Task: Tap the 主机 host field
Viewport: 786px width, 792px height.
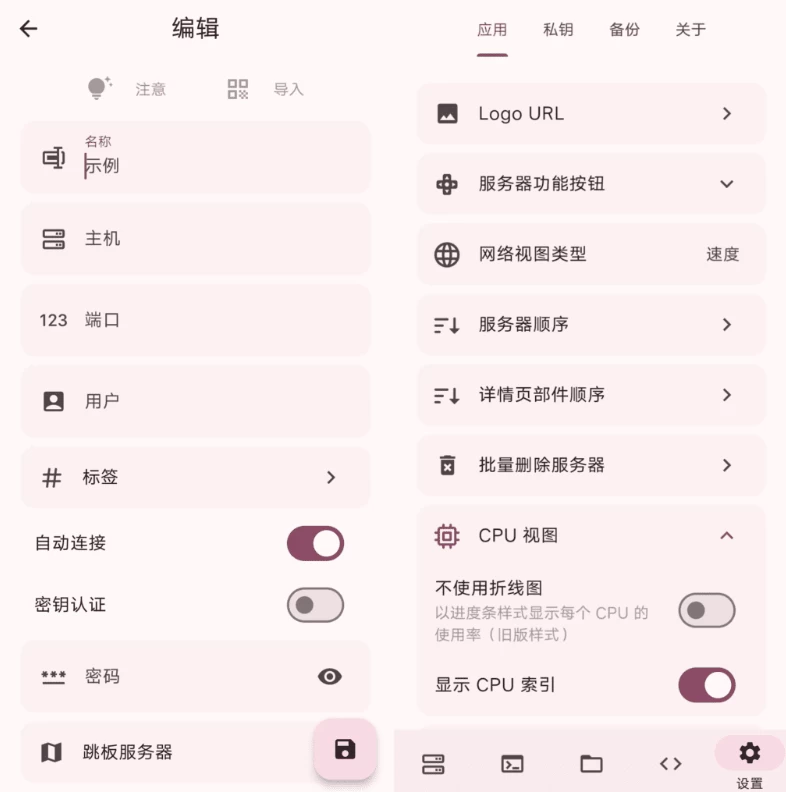Action: 195,239
